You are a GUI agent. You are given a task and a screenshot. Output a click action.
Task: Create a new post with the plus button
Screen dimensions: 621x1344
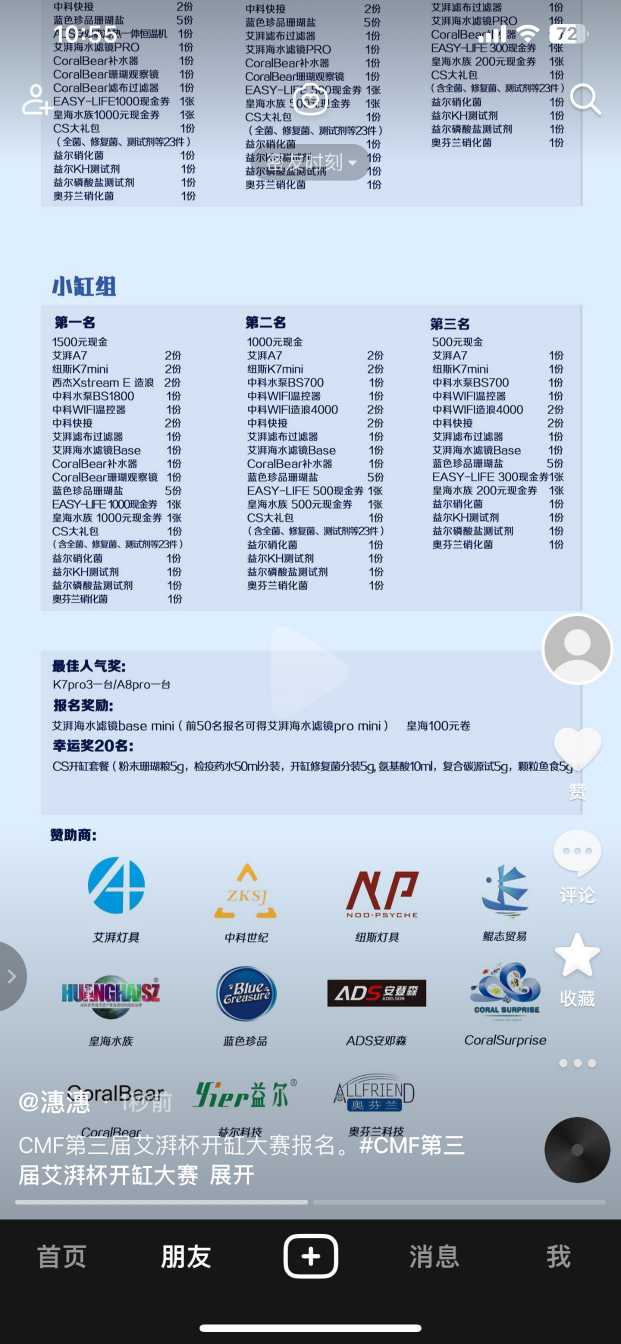click(x=310, y=1256)
